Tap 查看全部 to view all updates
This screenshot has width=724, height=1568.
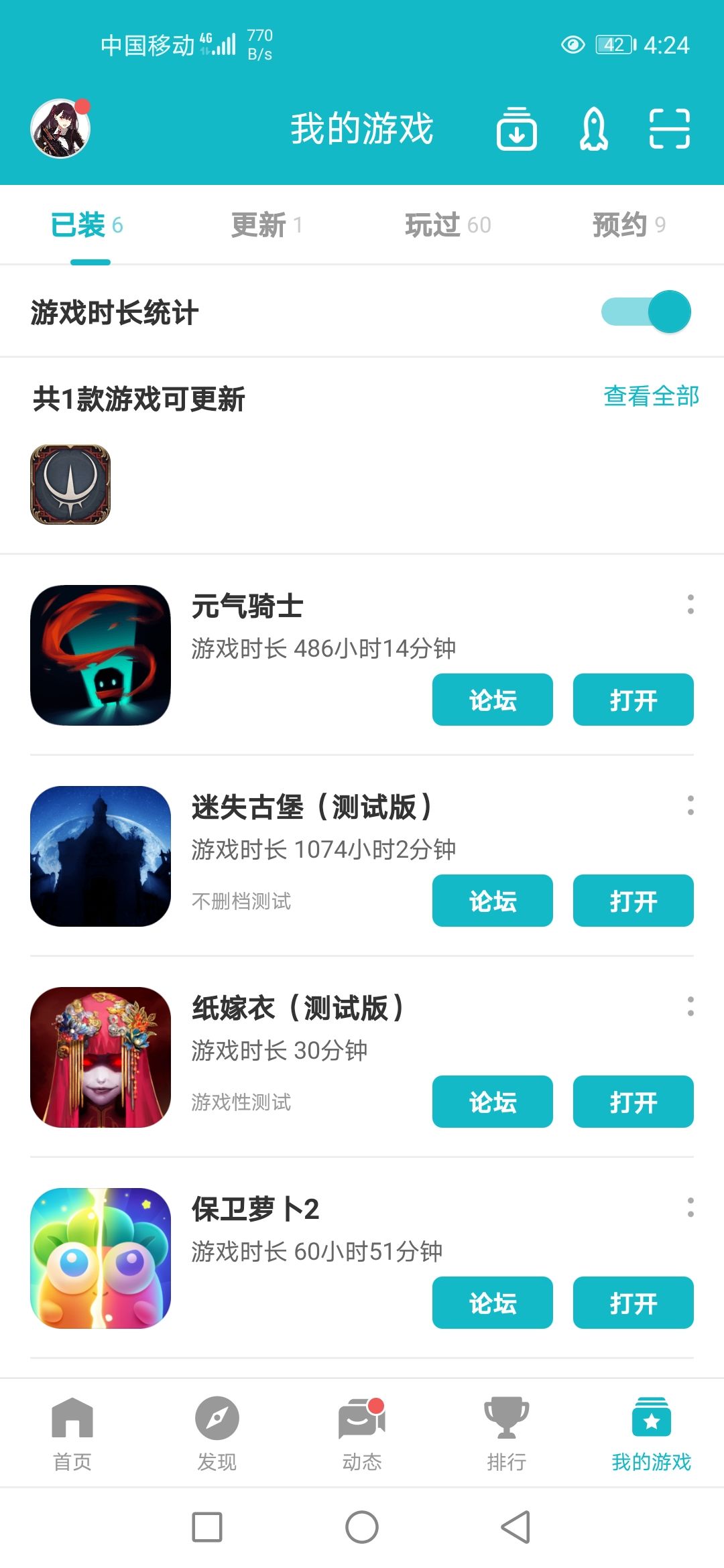pyautogui.click(x=651, y=396)
